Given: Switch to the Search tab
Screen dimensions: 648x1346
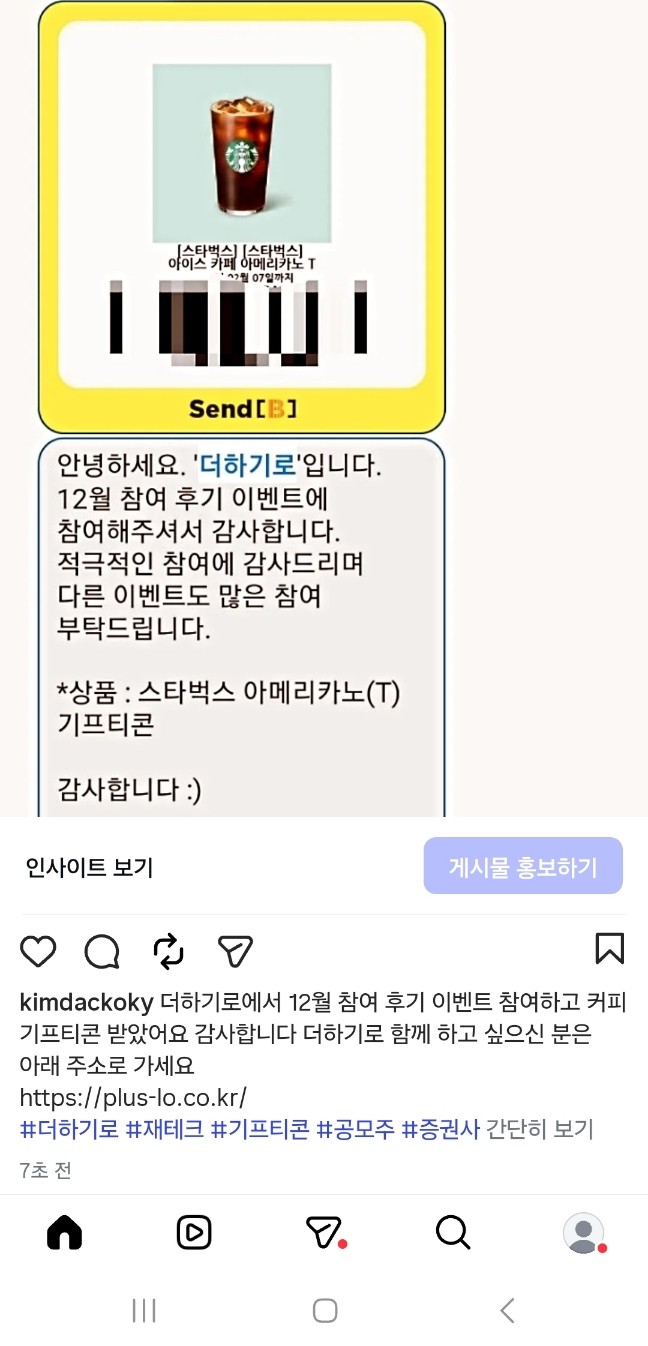Looking at the screenshot, I should point(453,1232).
